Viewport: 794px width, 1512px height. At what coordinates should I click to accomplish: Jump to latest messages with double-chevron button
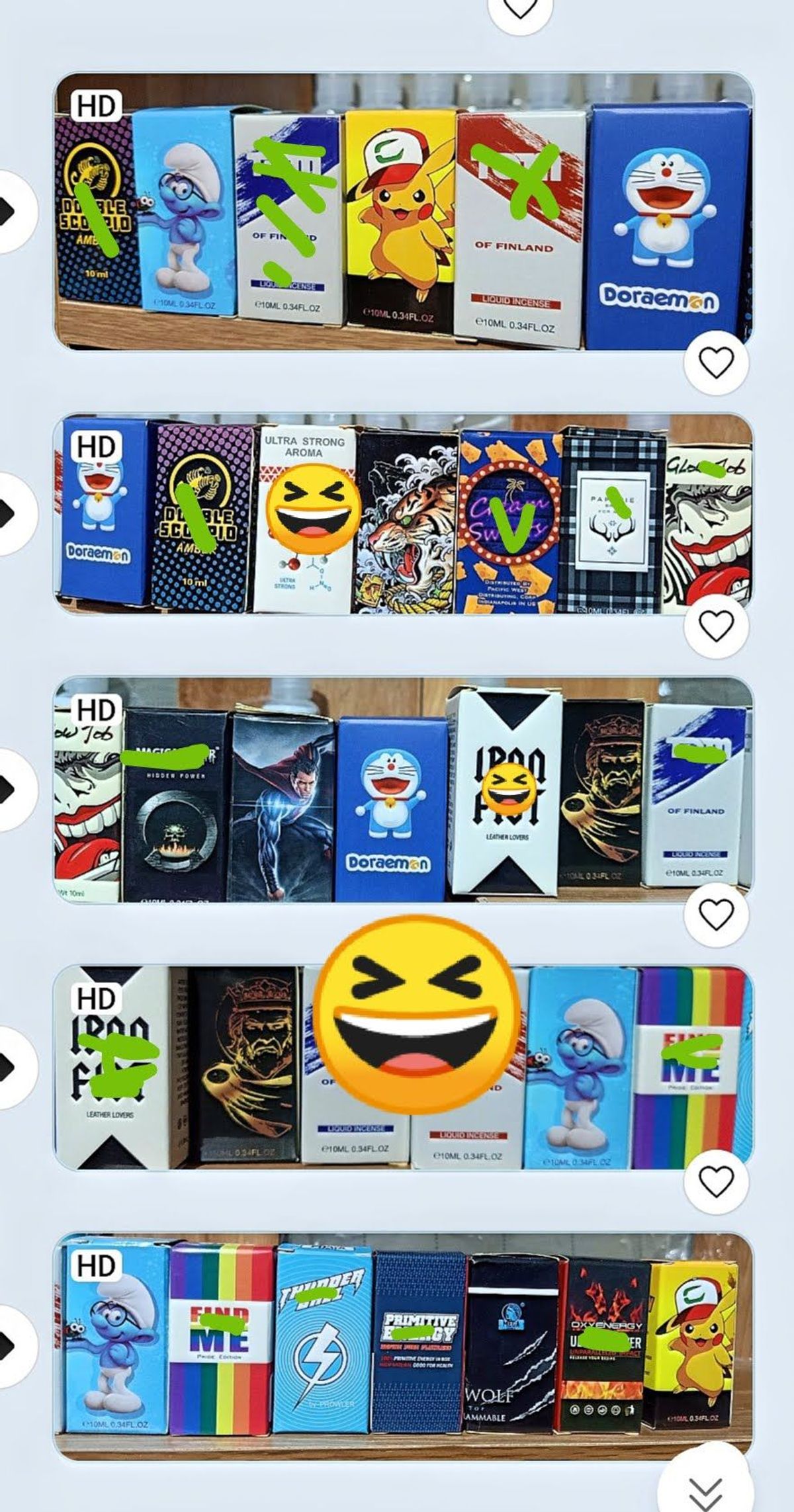[705, 1492]
